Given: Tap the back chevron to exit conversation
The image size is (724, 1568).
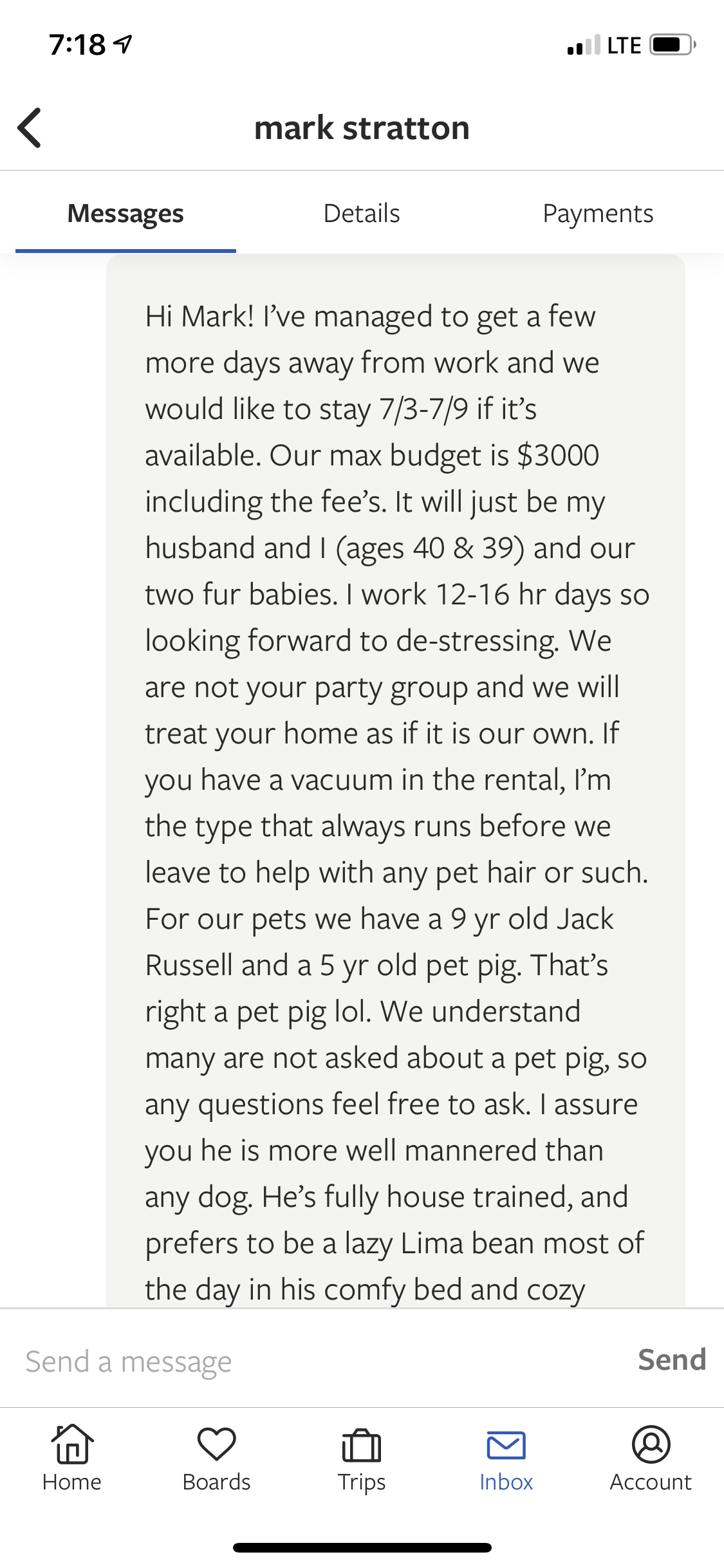Looking at the screenshot, I should 30,127.
